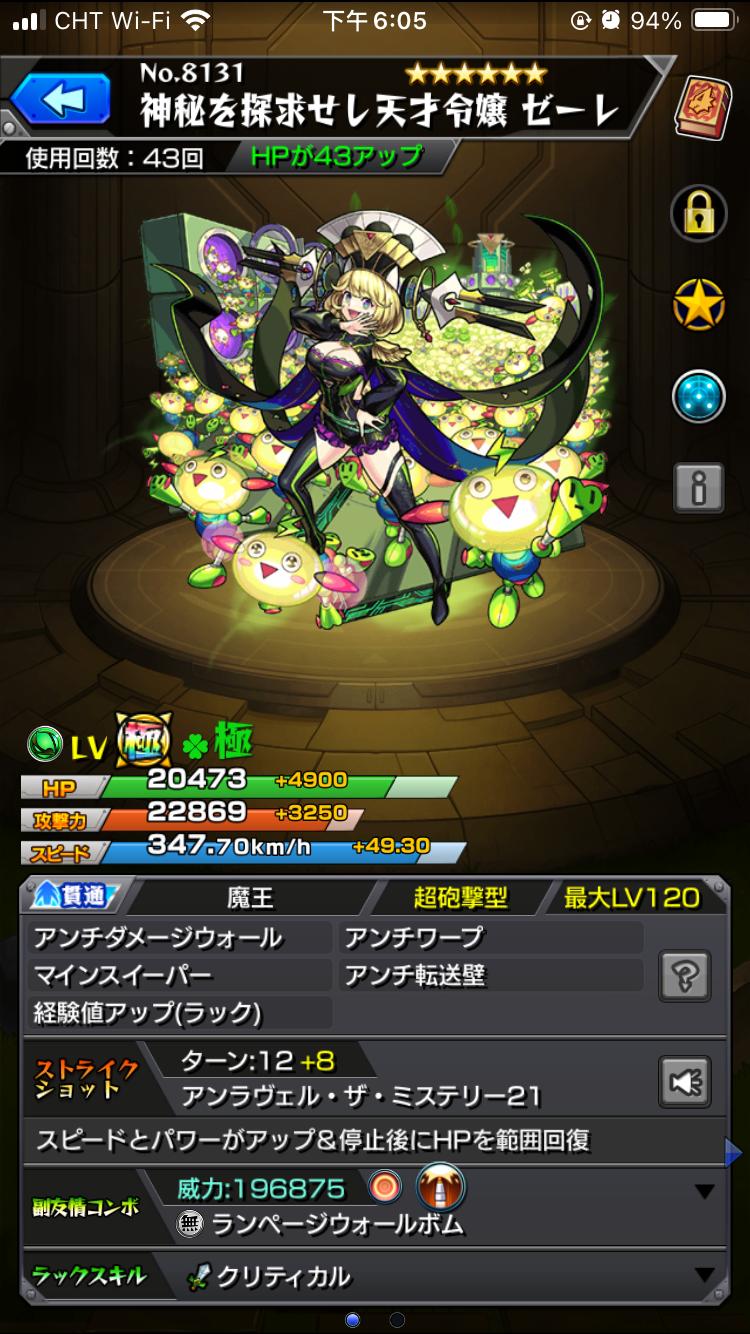Open the red monster book icon
The height and width of the screenshot is (1334, 750).
[699, 103]
